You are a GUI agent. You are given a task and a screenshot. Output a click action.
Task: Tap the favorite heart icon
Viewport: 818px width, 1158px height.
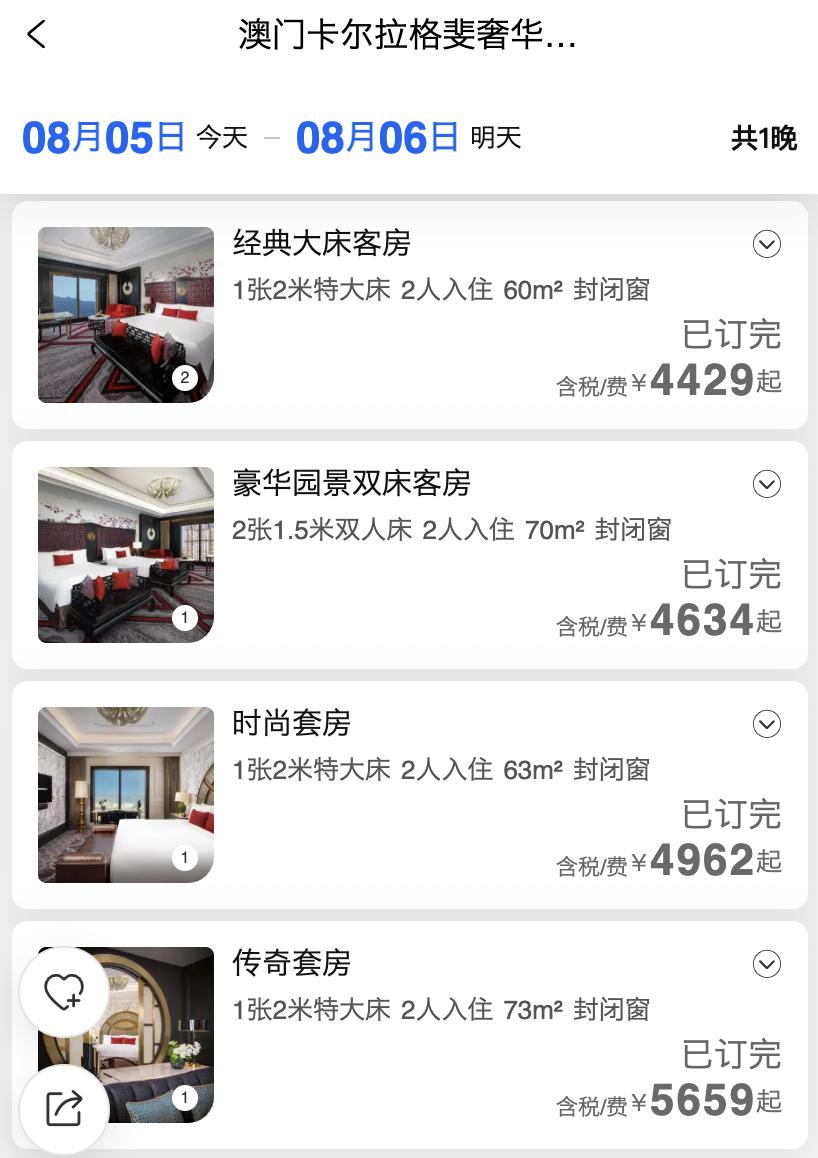(x=64, y=991)
